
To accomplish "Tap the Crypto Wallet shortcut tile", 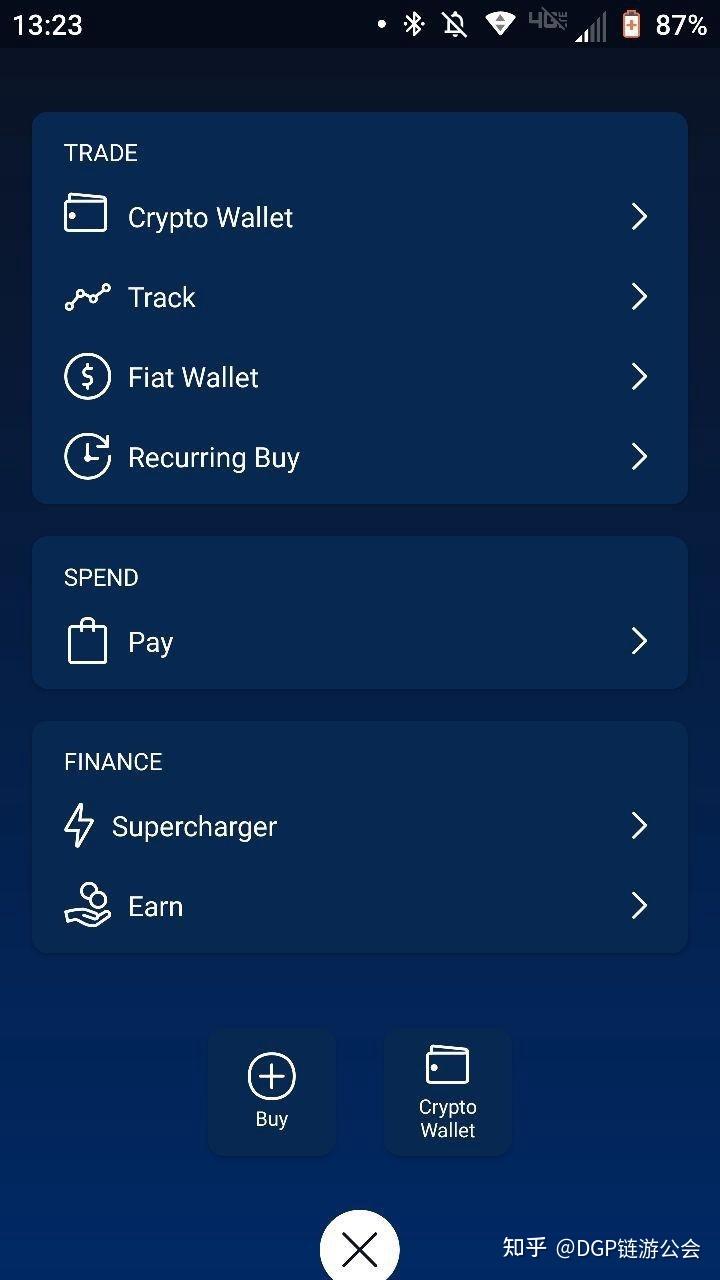I will coord(447,1091).
